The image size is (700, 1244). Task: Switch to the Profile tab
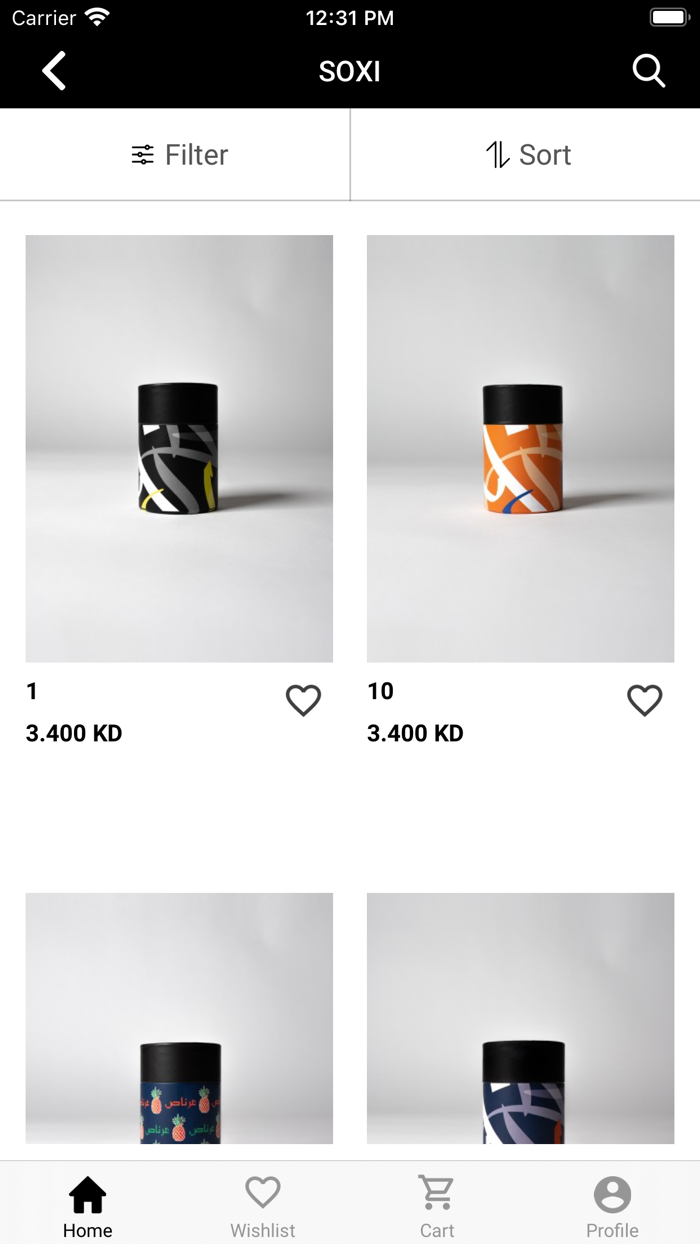pyautogui.click(x=612, y=1206)
